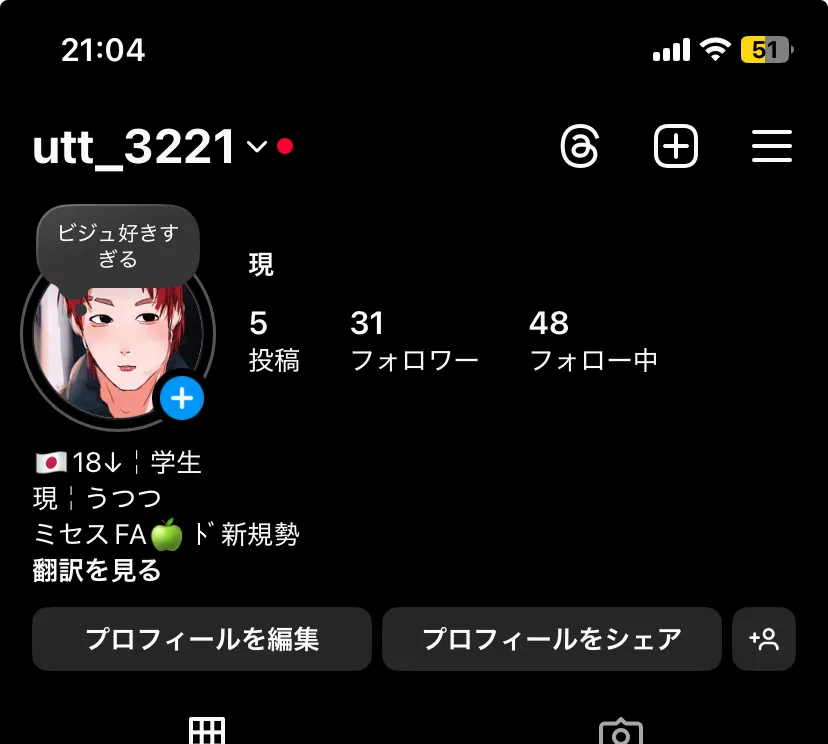Open discover people add-person icon
The height and width of the screenshot is (744, 828).
pos(764,639)
